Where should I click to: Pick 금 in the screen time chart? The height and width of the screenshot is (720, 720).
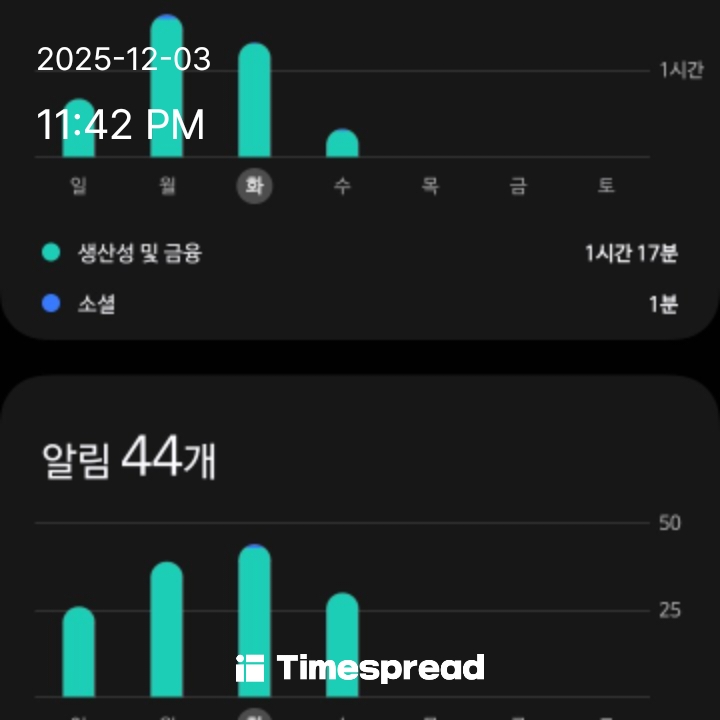(x=518, y=186)
